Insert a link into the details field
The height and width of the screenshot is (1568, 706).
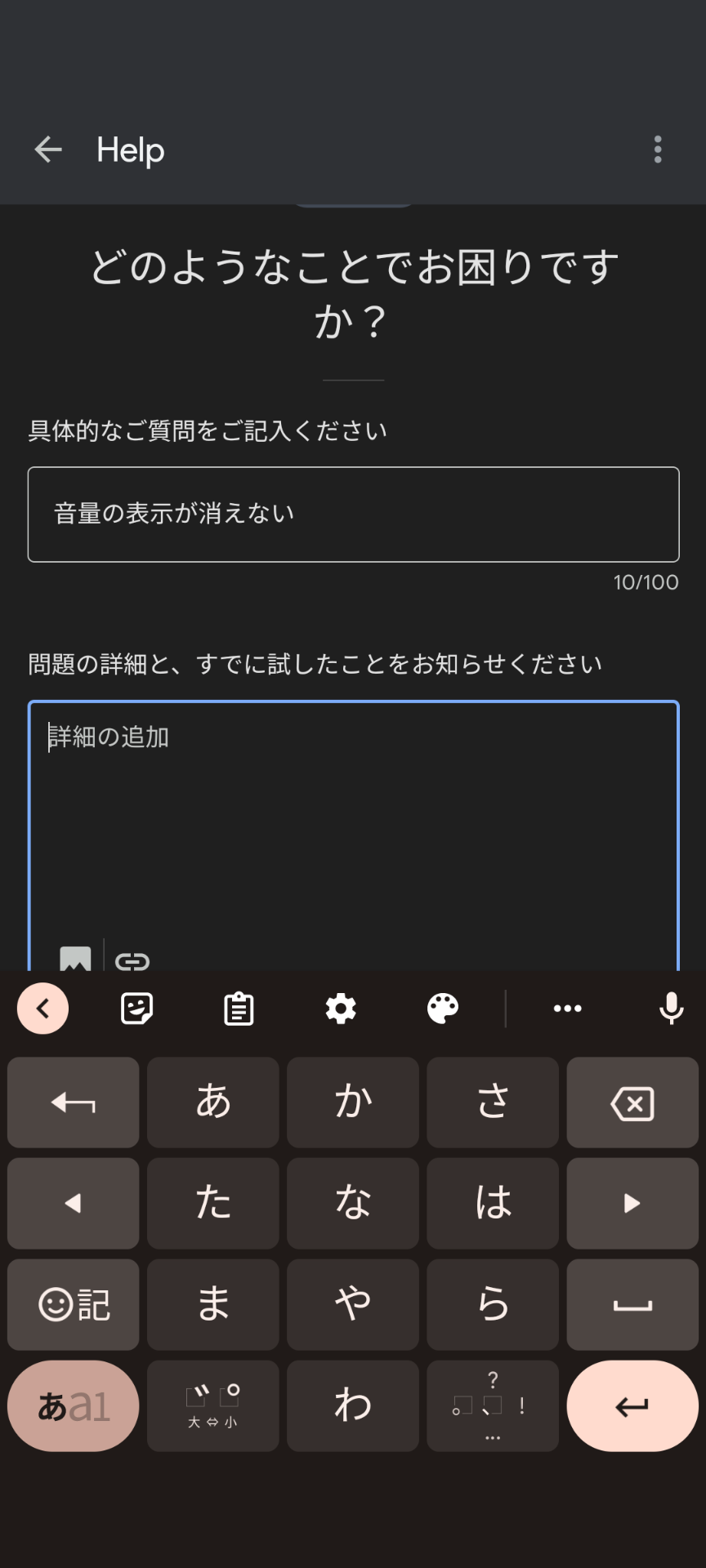133,960
